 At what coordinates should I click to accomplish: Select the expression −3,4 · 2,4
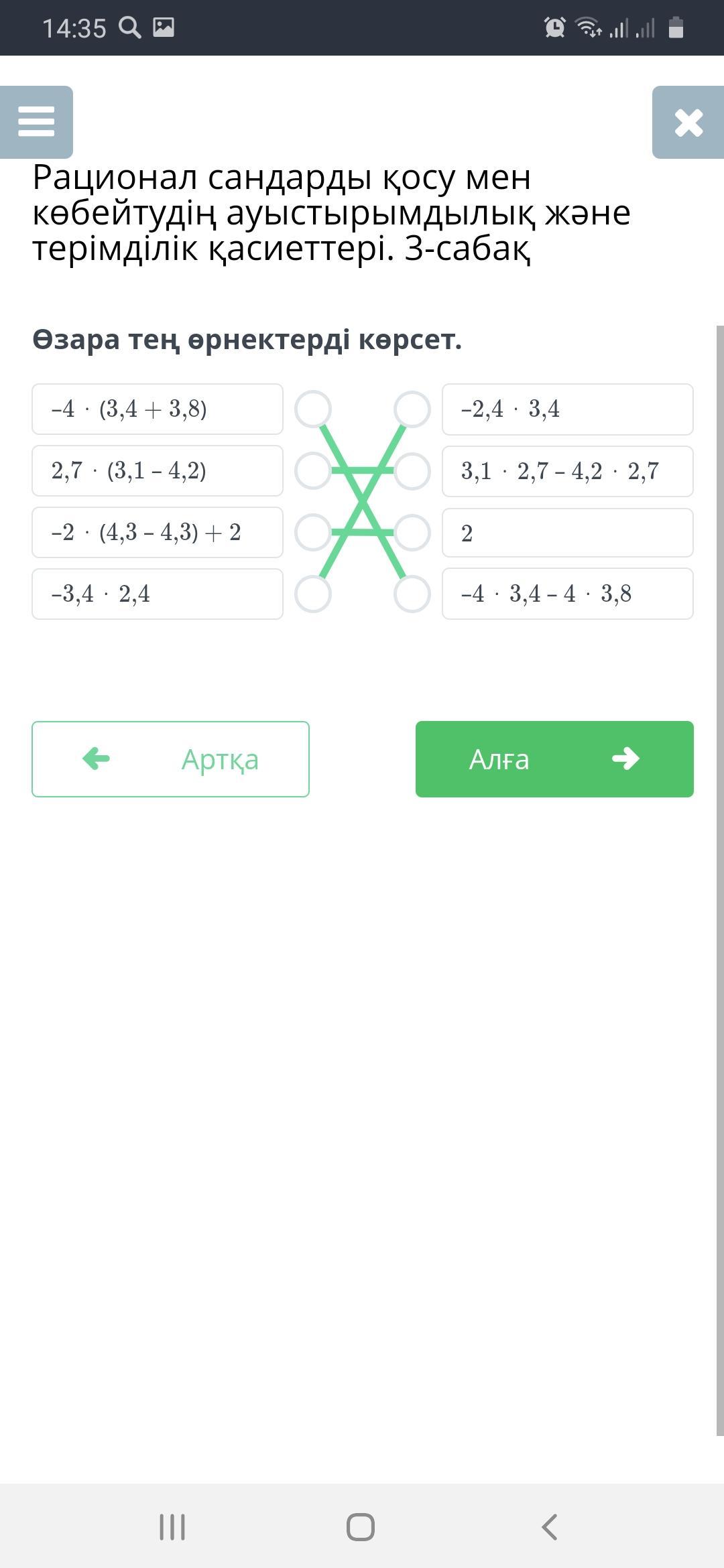tap(158, 594)
